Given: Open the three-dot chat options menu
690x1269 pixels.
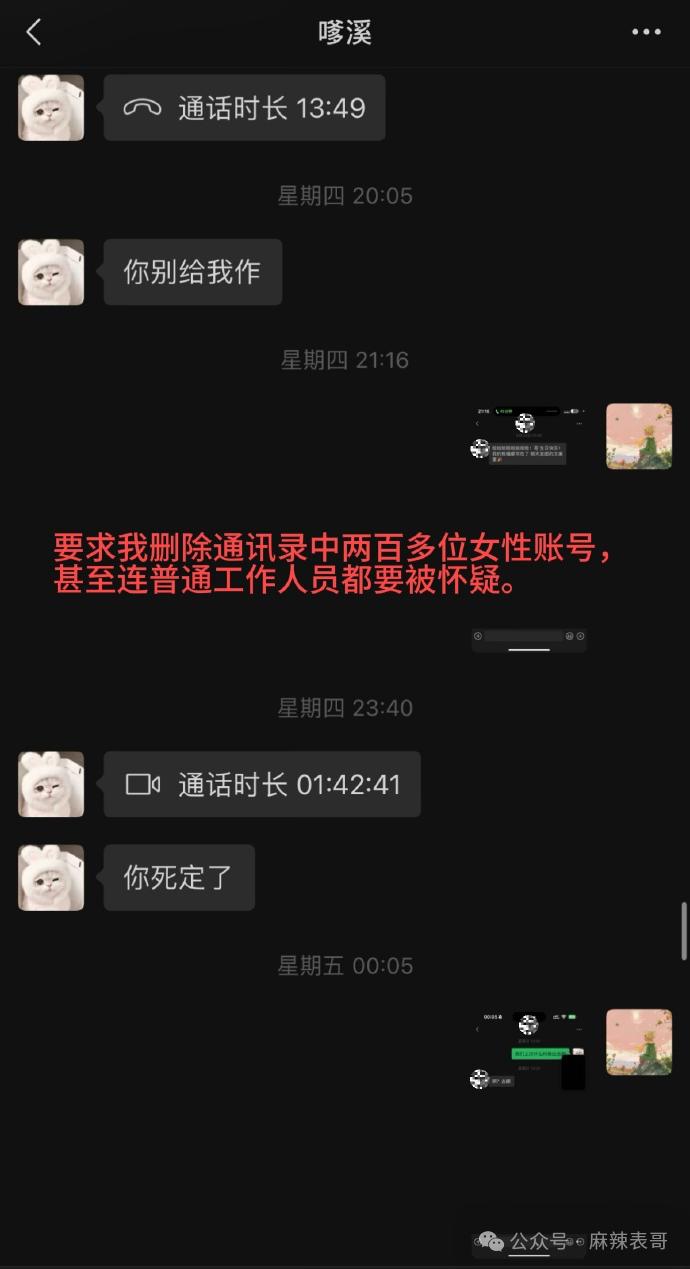Looking at the screenshot, I should point(646,32).
